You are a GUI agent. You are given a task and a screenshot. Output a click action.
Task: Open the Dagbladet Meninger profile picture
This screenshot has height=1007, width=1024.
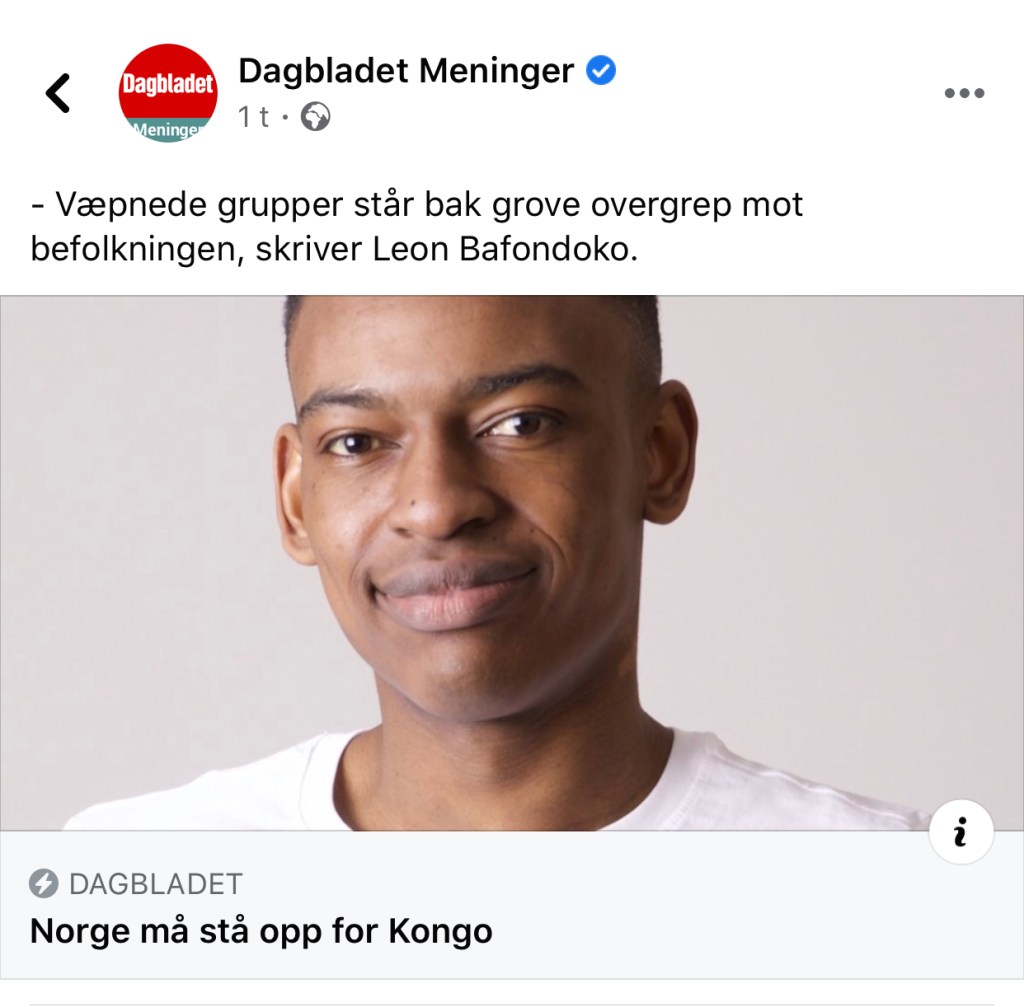(x=168, y=93)
